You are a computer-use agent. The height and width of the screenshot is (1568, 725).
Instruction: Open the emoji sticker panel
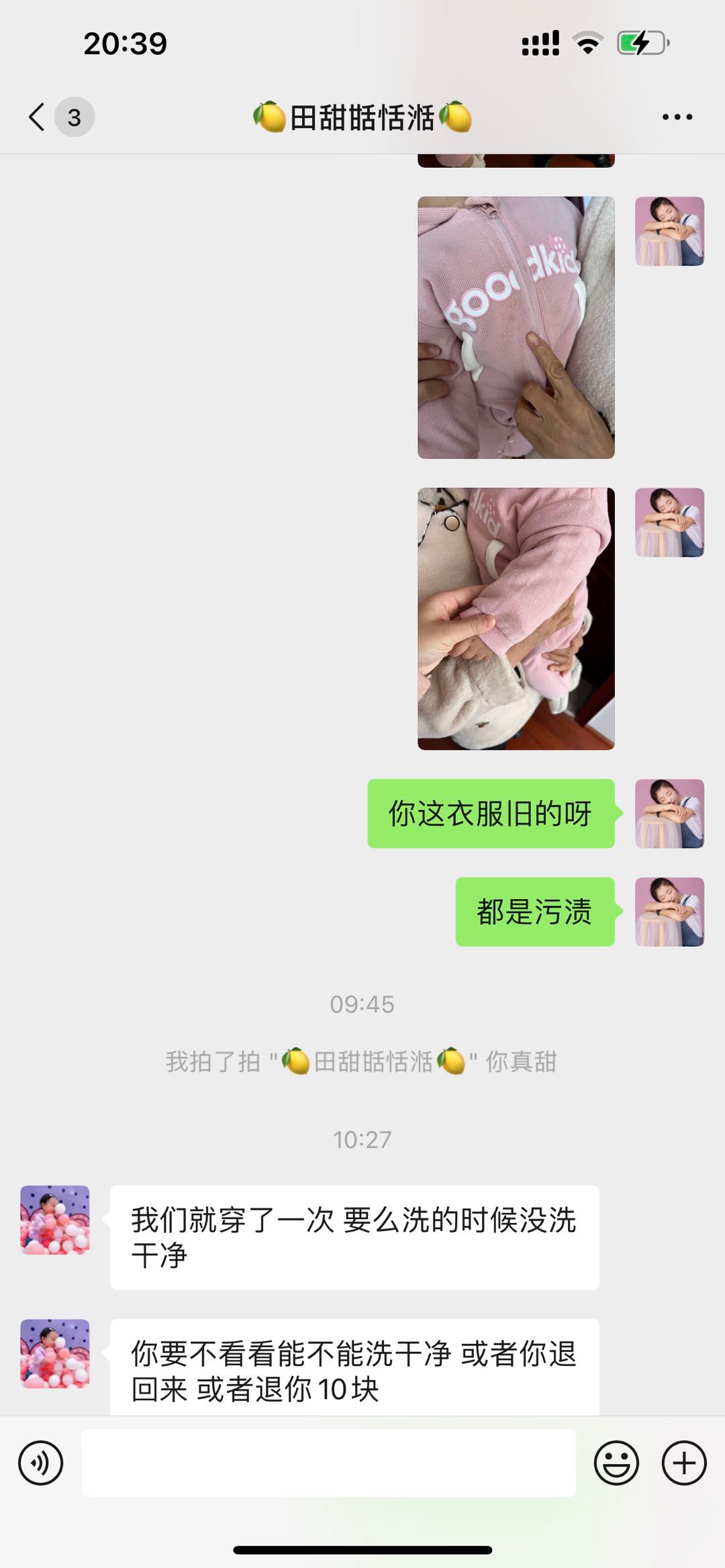pyautogui.click(x=616, y=1463)
